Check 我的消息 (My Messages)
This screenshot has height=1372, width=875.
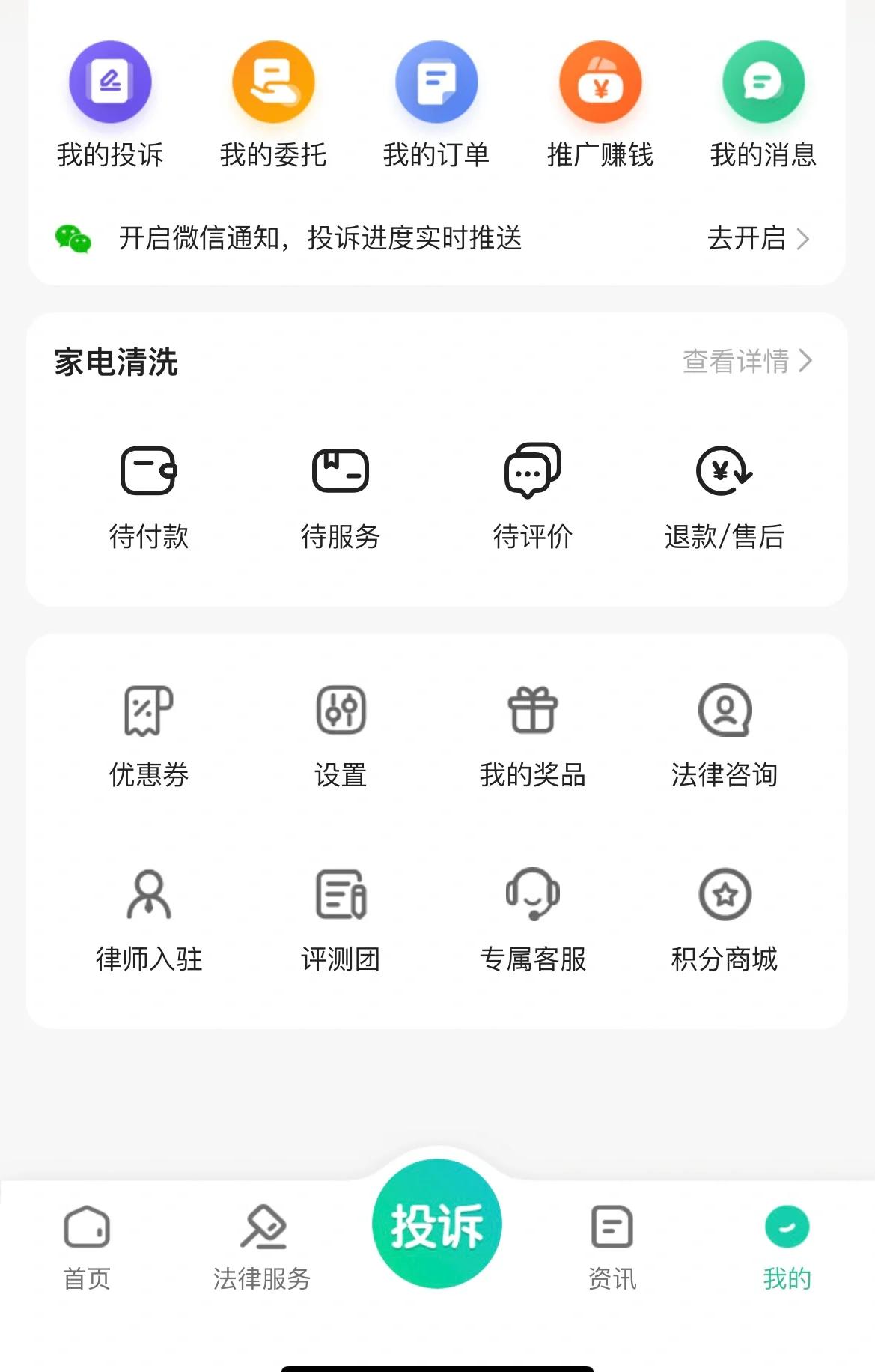point(763,105)
